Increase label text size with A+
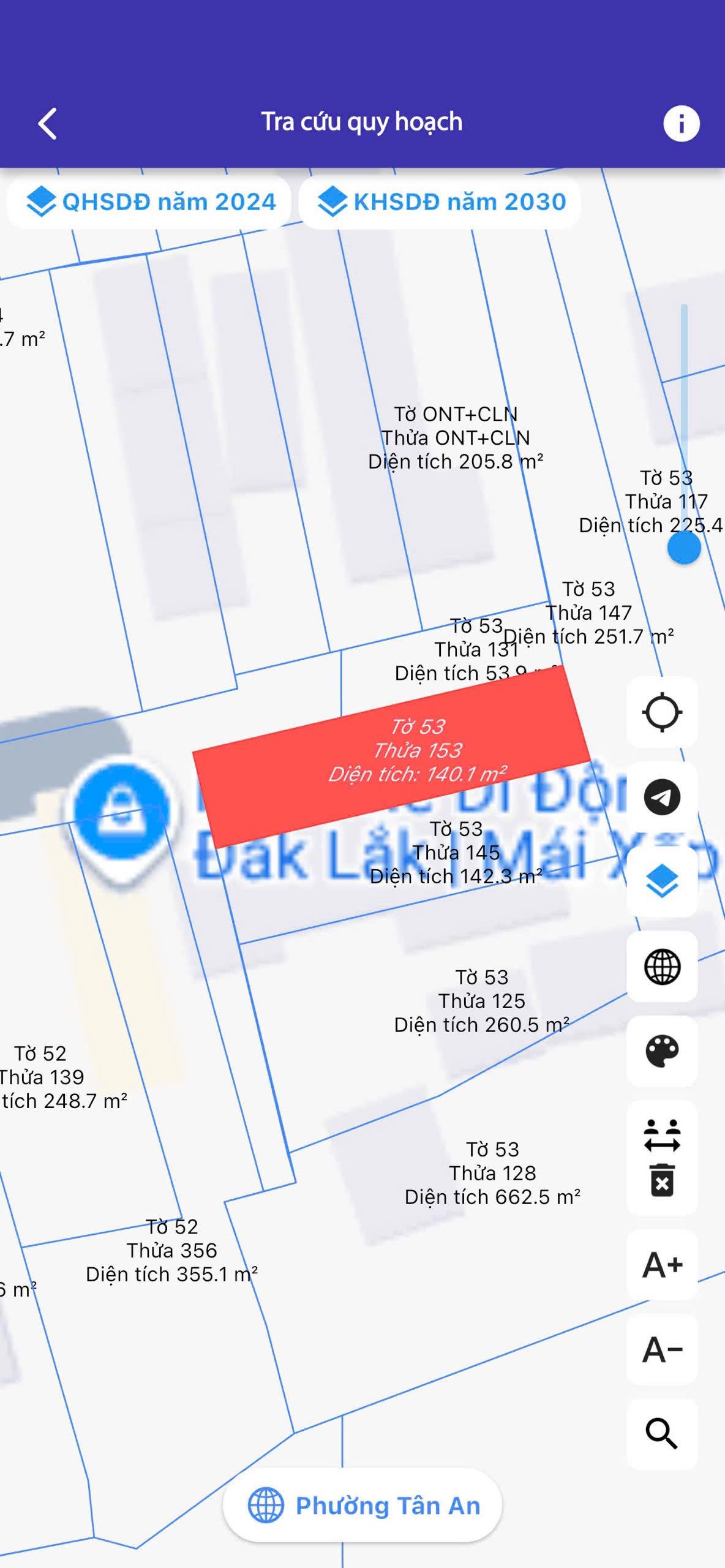725x1568 pixels. [662, 1265]
